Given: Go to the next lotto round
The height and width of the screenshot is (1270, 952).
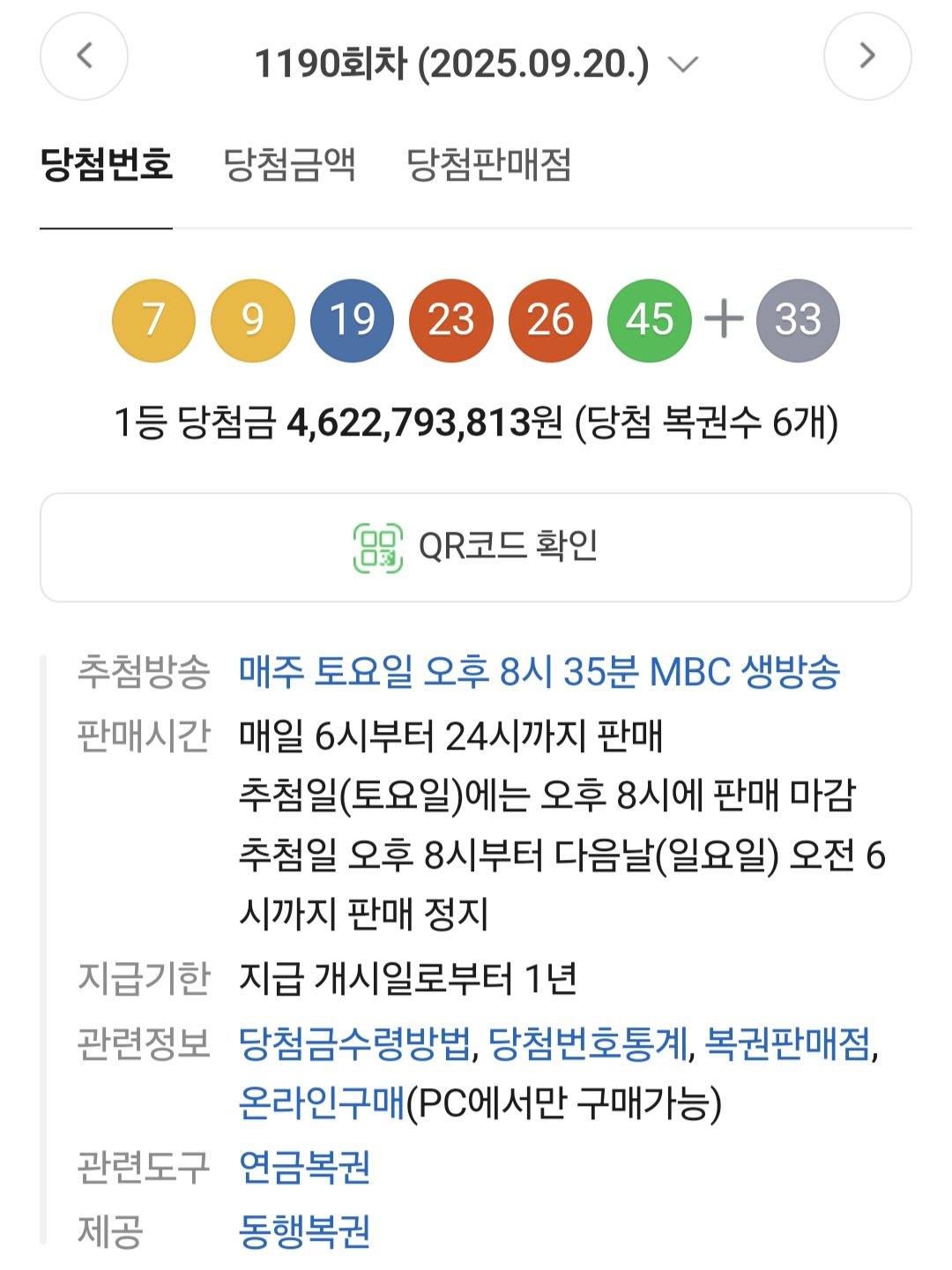Looking at the screenshot, I should coord(866,56).
